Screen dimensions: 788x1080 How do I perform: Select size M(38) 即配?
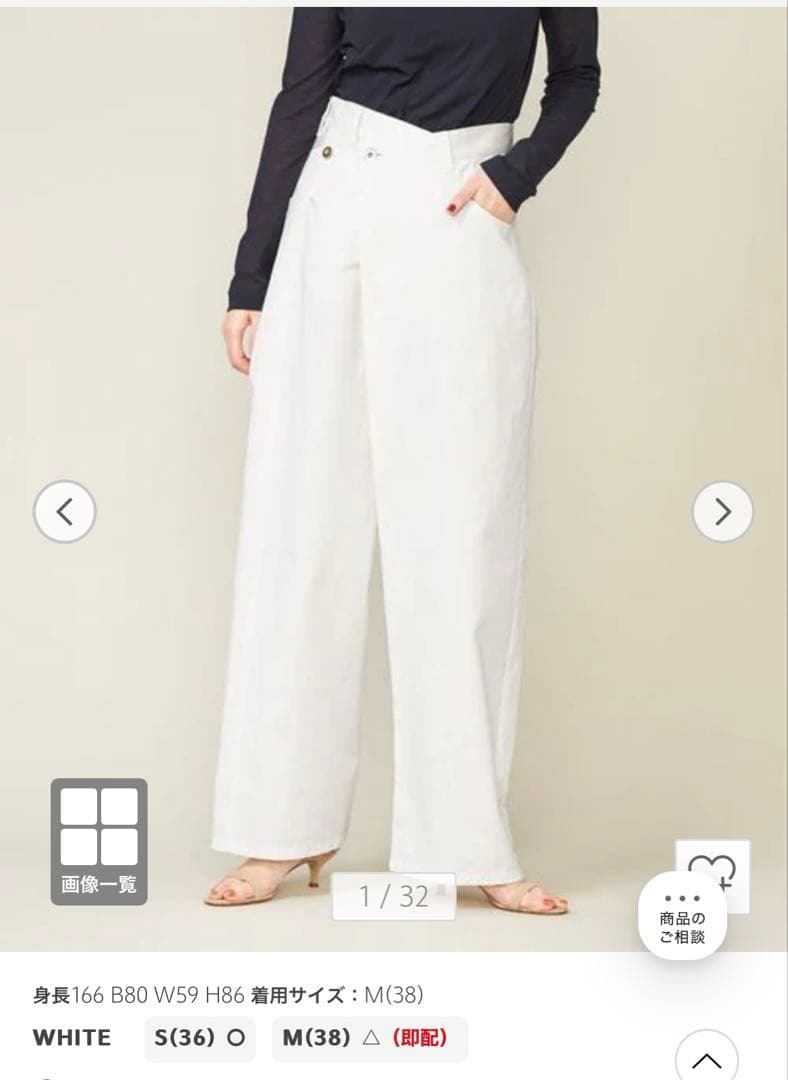coord(369,1038)
